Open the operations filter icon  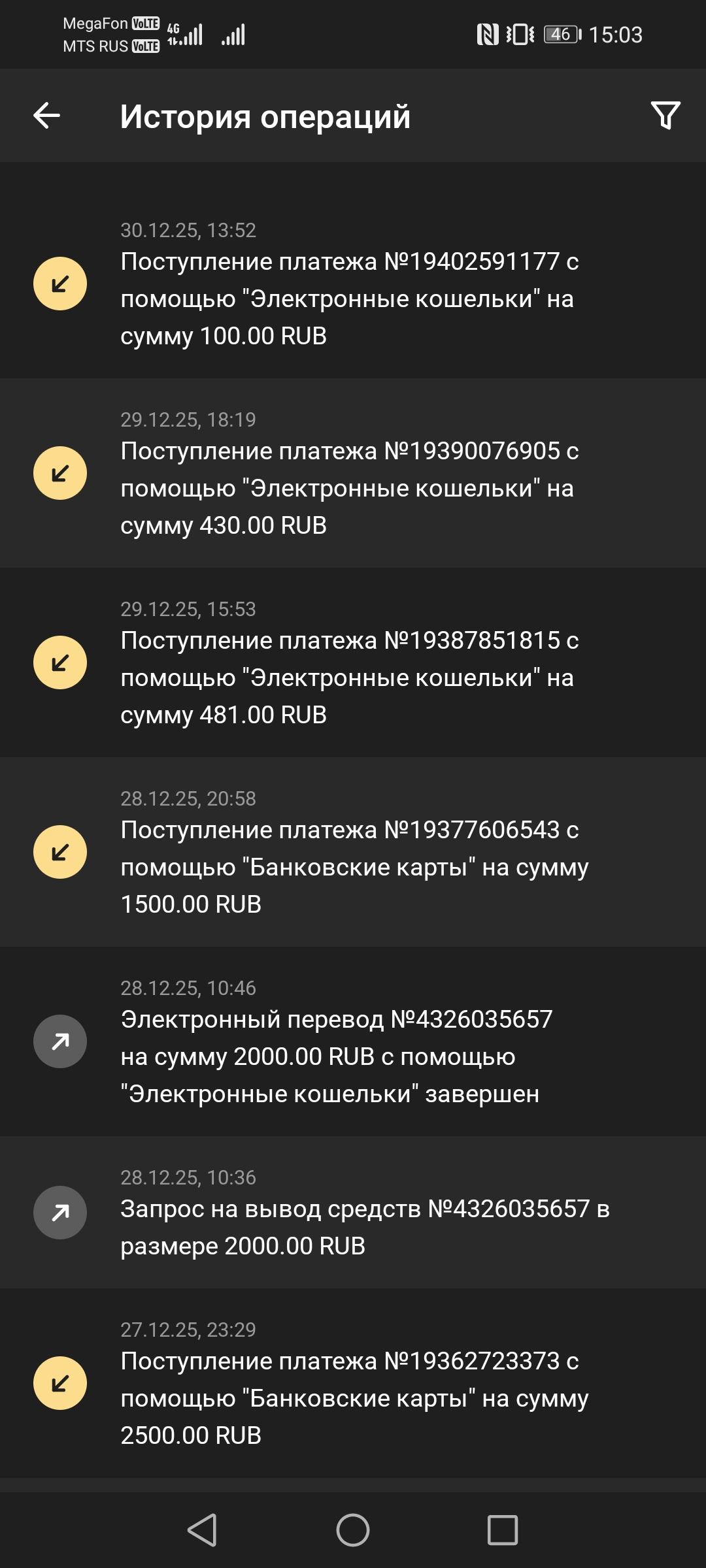click(x=665, y=116)
